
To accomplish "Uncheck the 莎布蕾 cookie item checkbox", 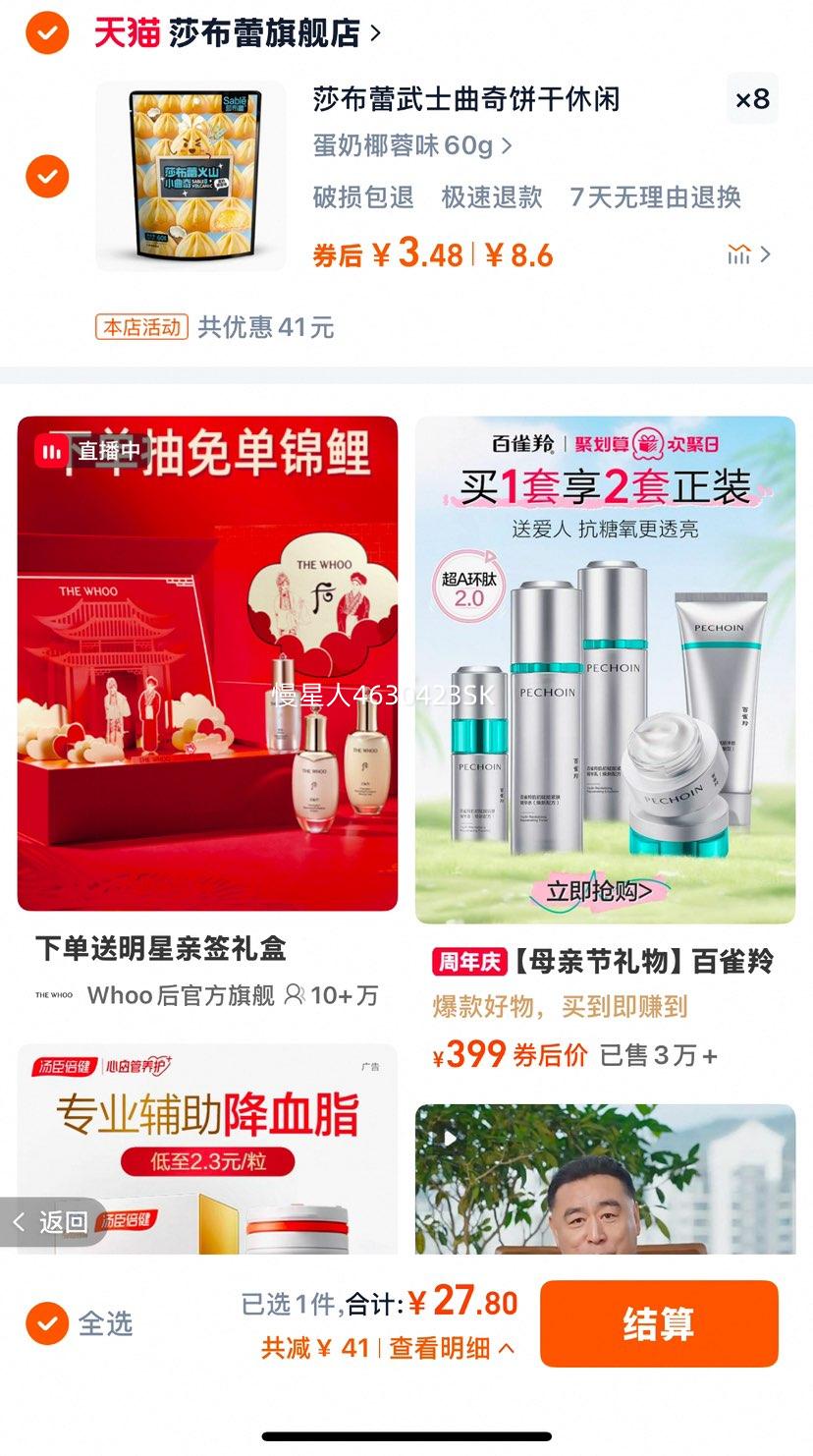I will (x=47, y=177).
